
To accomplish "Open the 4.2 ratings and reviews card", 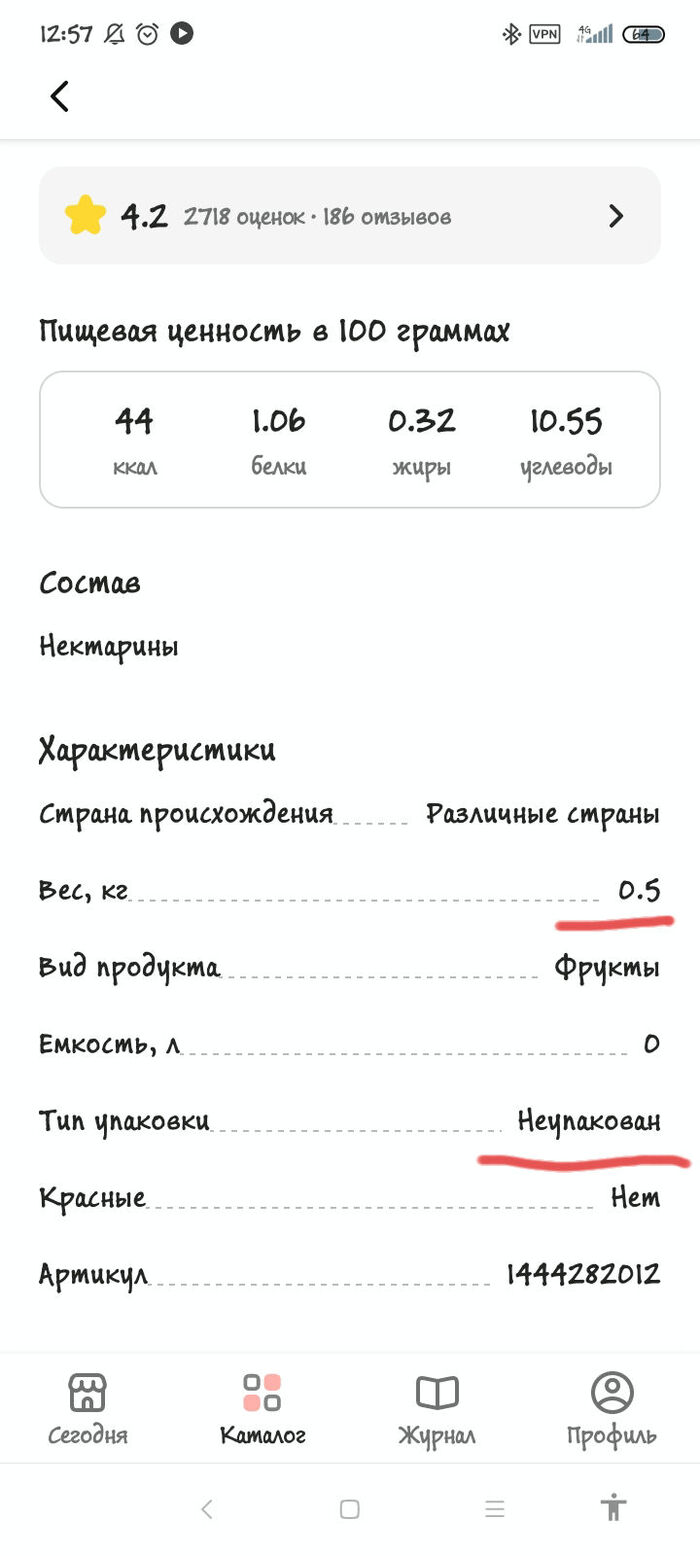I will pos(349,216).
